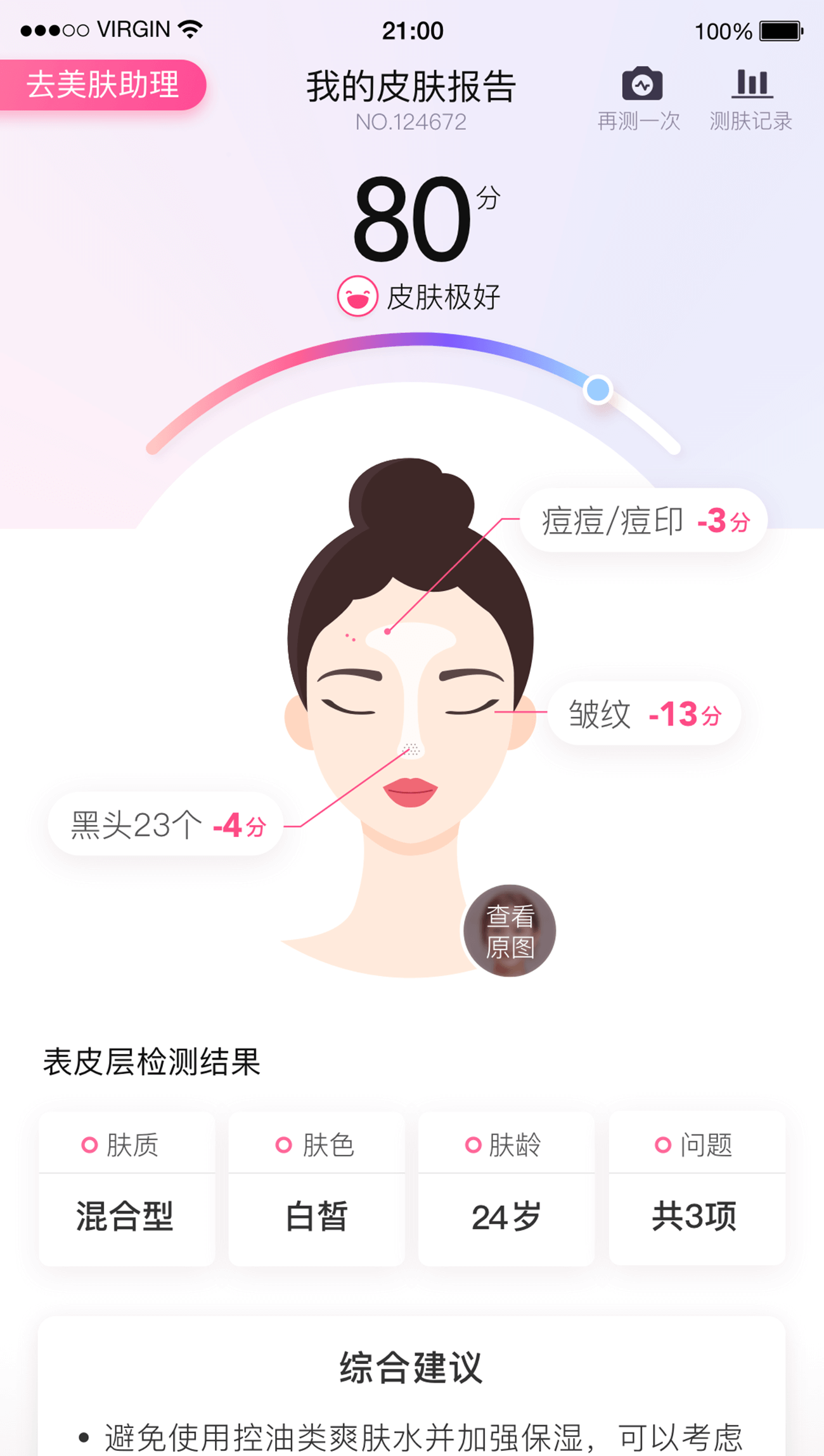This screenshot has height=1456, width=824.
Task: Open the 肤质 混合型 result card
Action: [127, 1188]
